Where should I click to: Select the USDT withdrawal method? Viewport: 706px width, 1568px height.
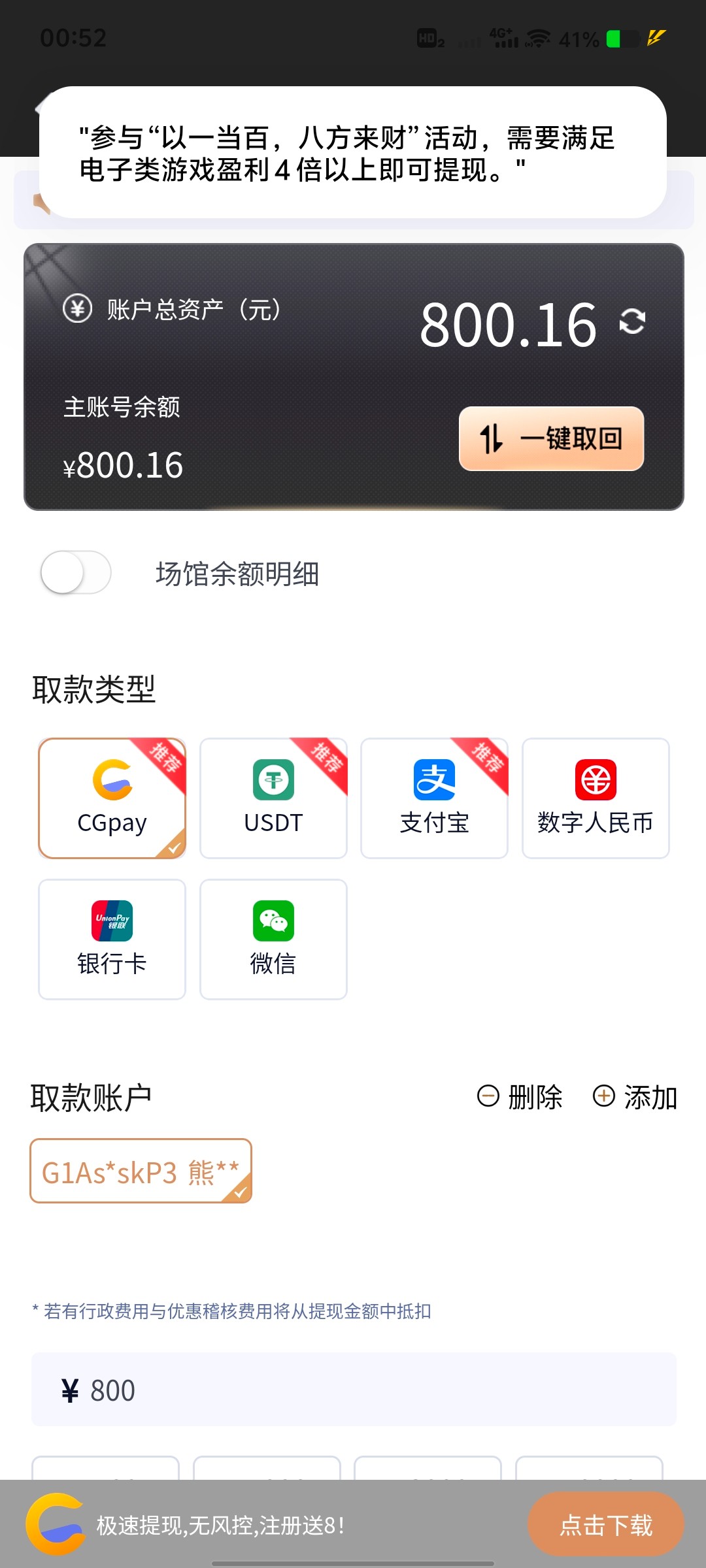273,798
